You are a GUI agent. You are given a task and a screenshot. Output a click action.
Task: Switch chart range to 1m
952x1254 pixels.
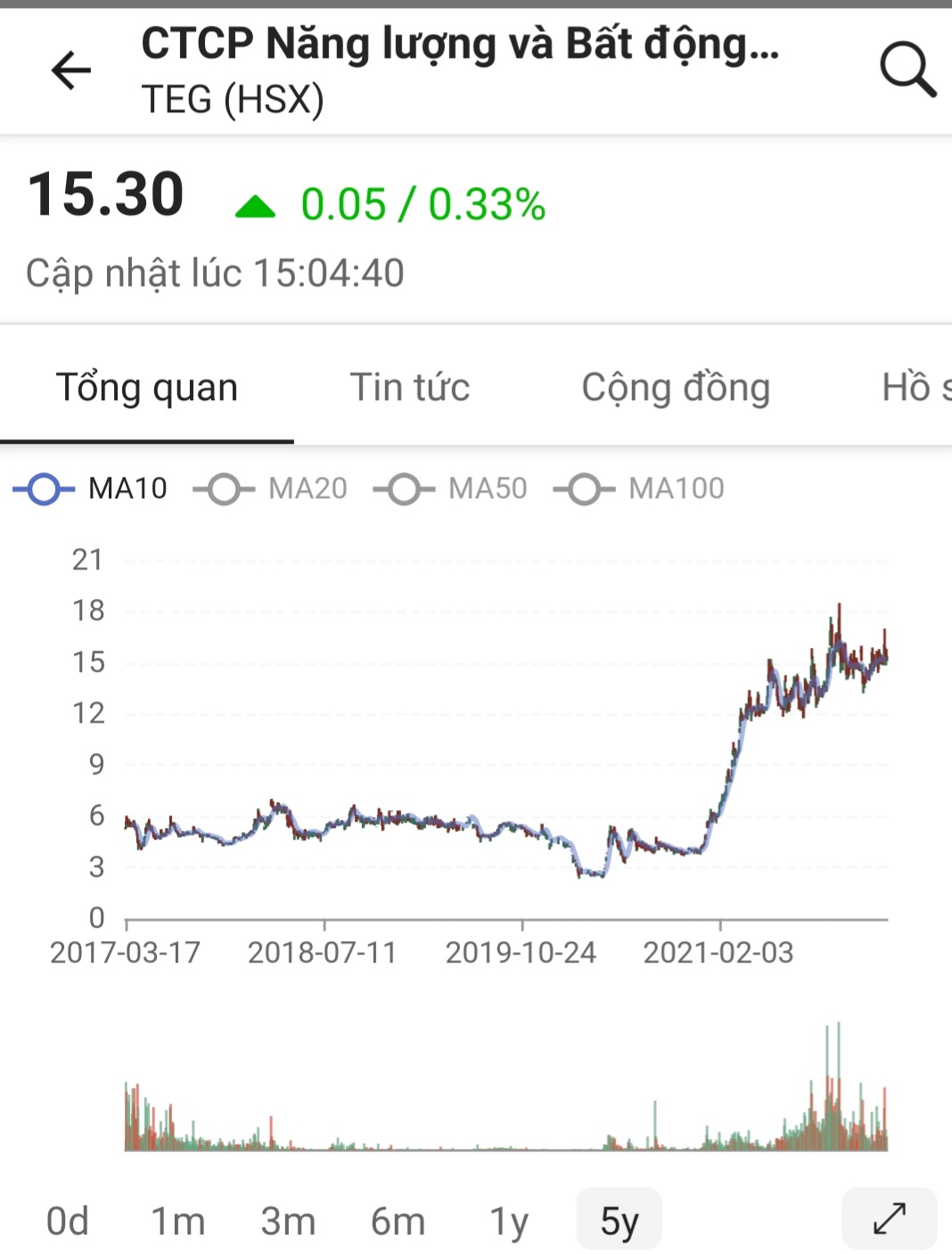pyautogui.click(x=177, y=1221)
